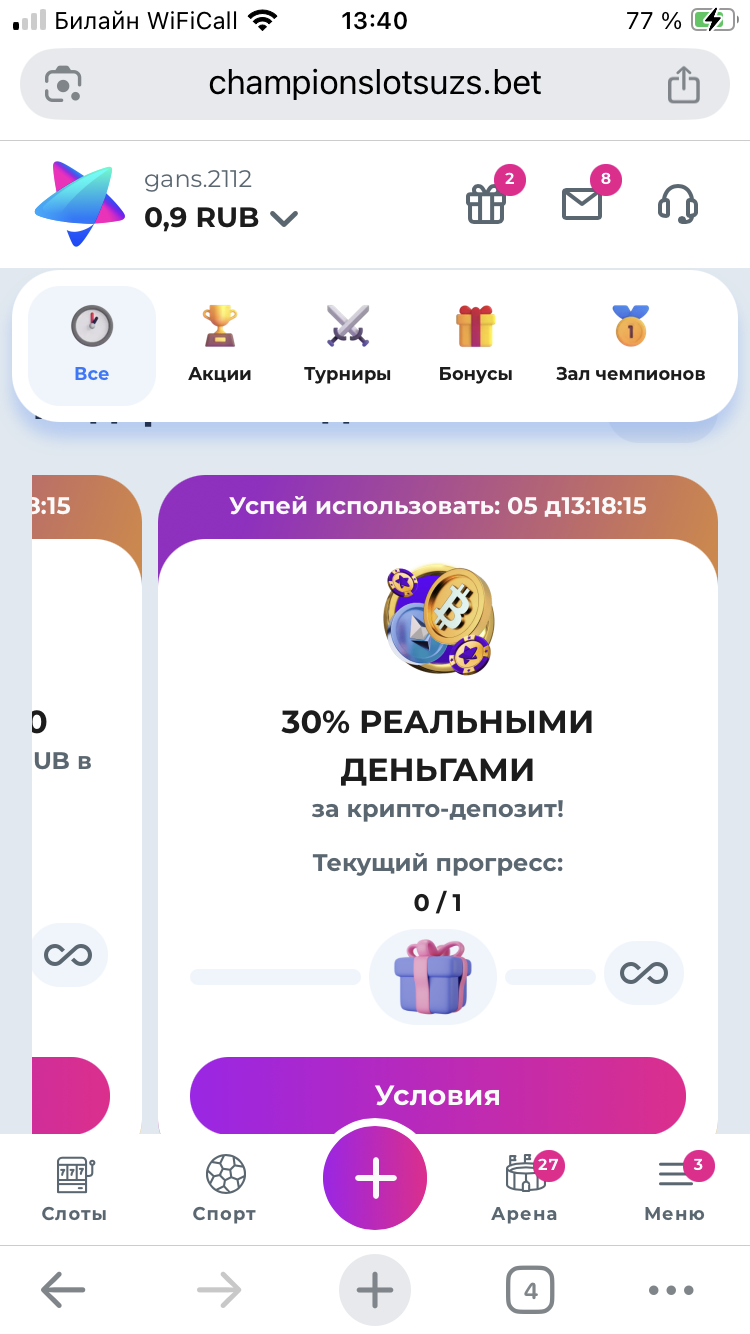Viewport: 750px width, 1334px height.
Task: Tap the champion star logo
Action: pyautogui.click(x=80, y=203)
